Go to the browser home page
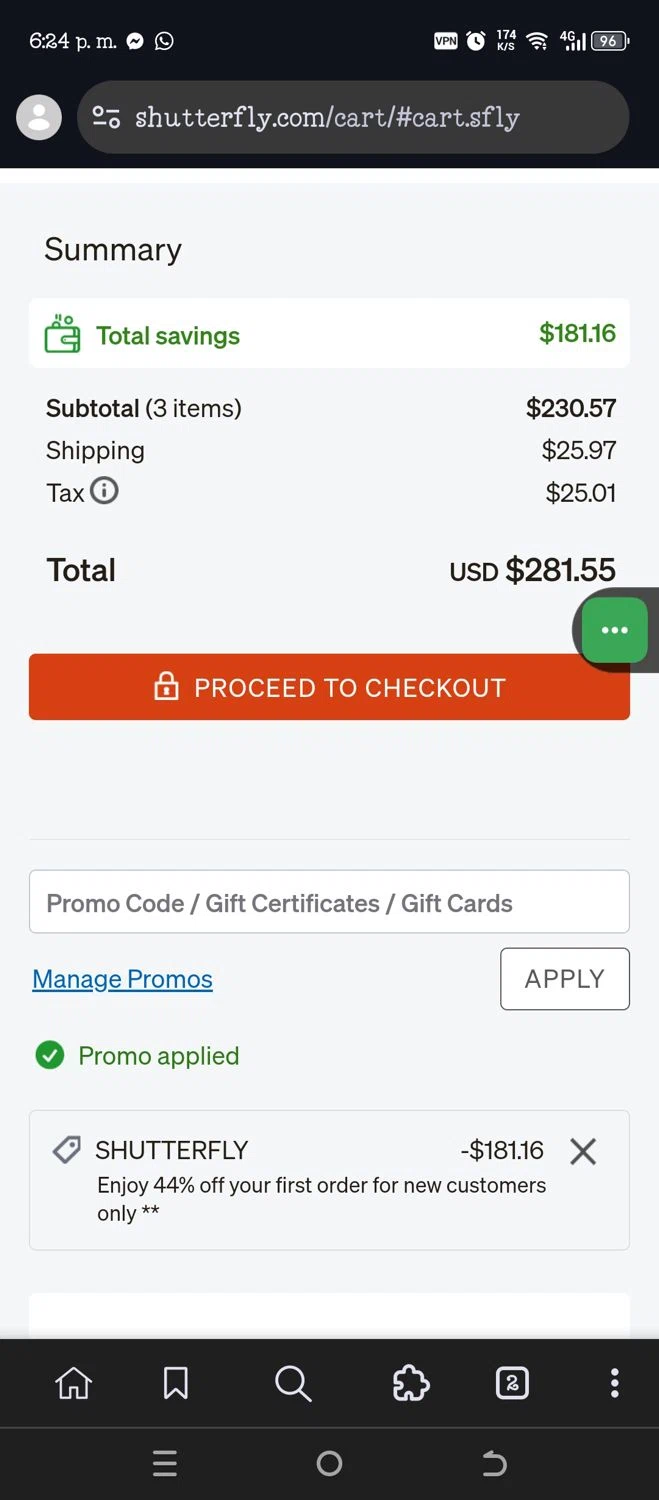This screenshot has height=1500, width=659. pos(73,1383)
